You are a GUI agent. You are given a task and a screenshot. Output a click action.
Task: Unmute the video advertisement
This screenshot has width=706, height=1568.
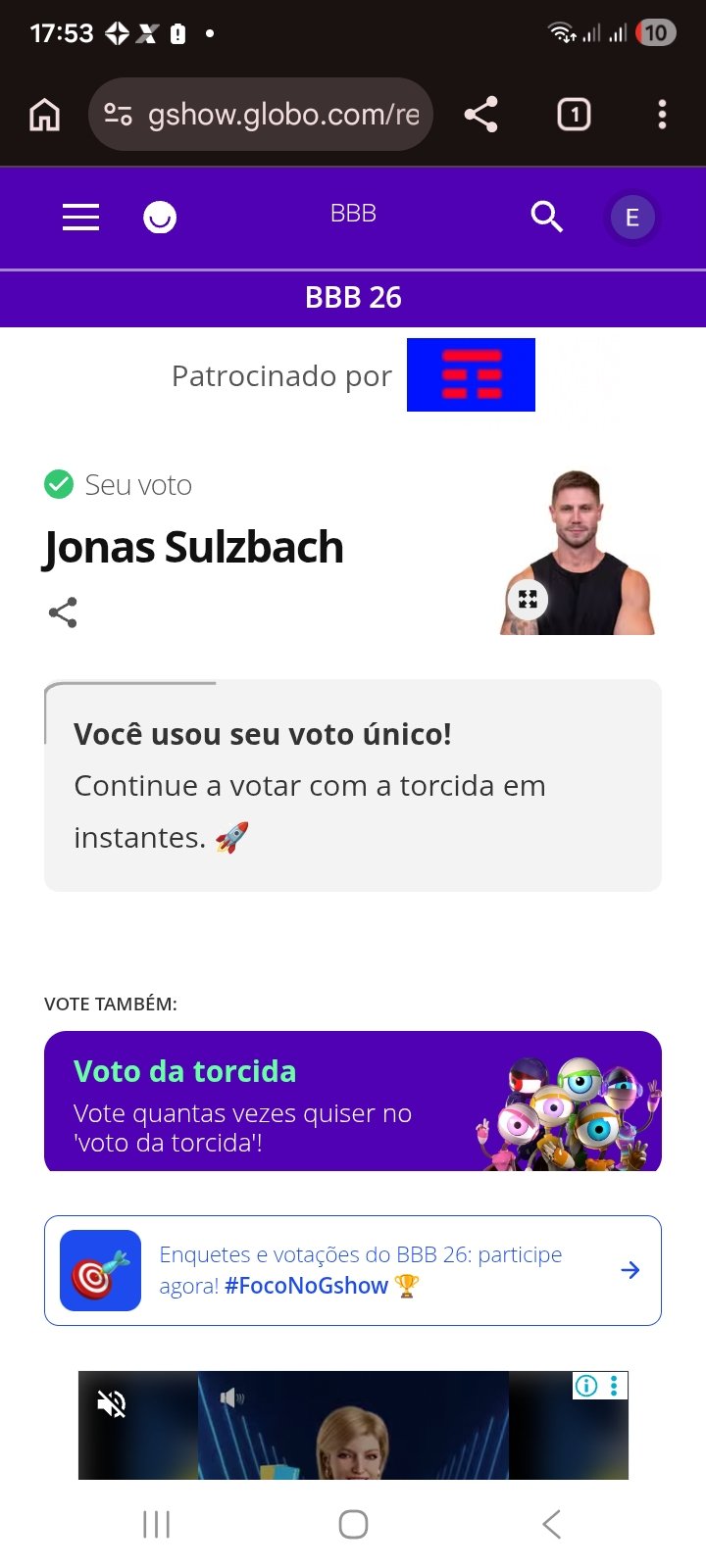[x=112, y=1404]
